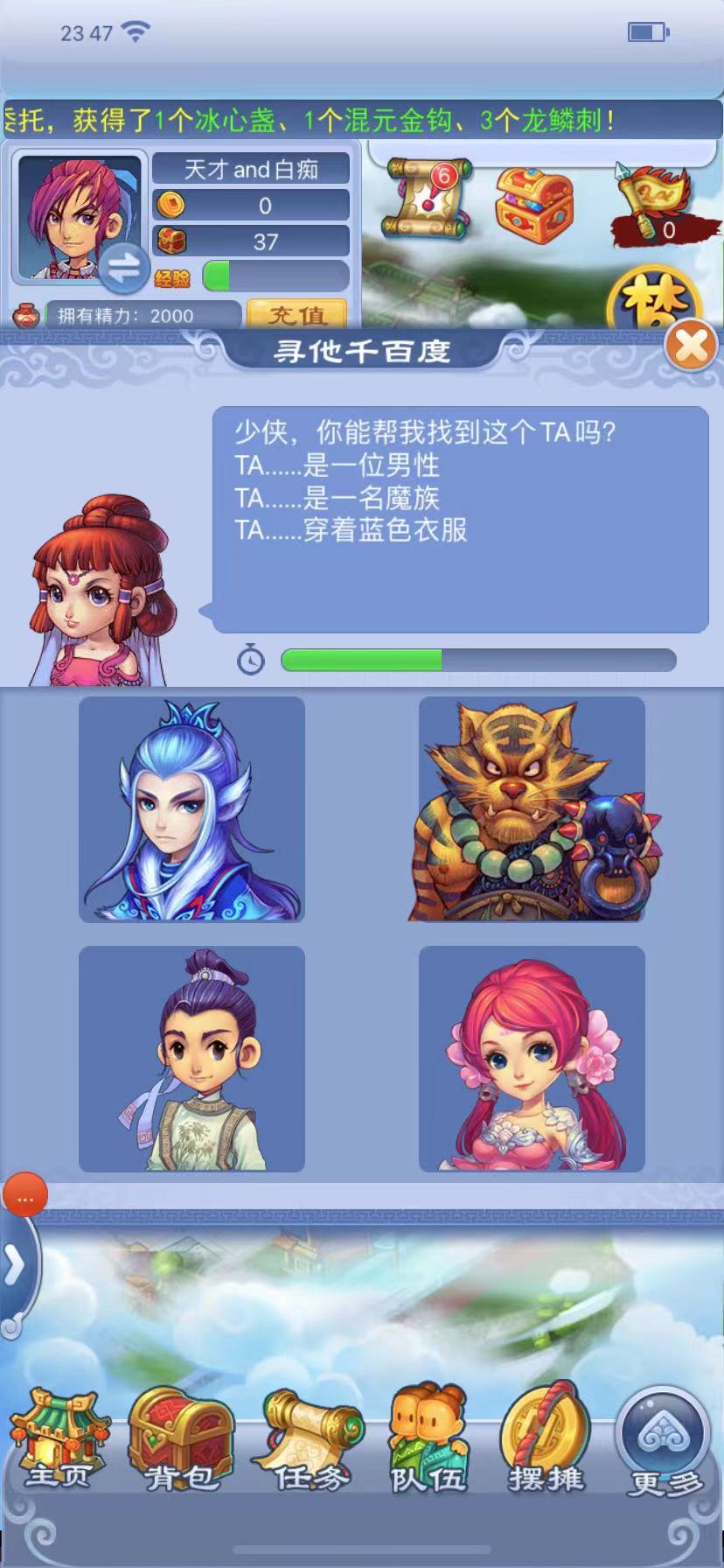Pick the purple-haired boy portrait
The width and height of the screenshot is (724, 1568).
coord(191,1059)
